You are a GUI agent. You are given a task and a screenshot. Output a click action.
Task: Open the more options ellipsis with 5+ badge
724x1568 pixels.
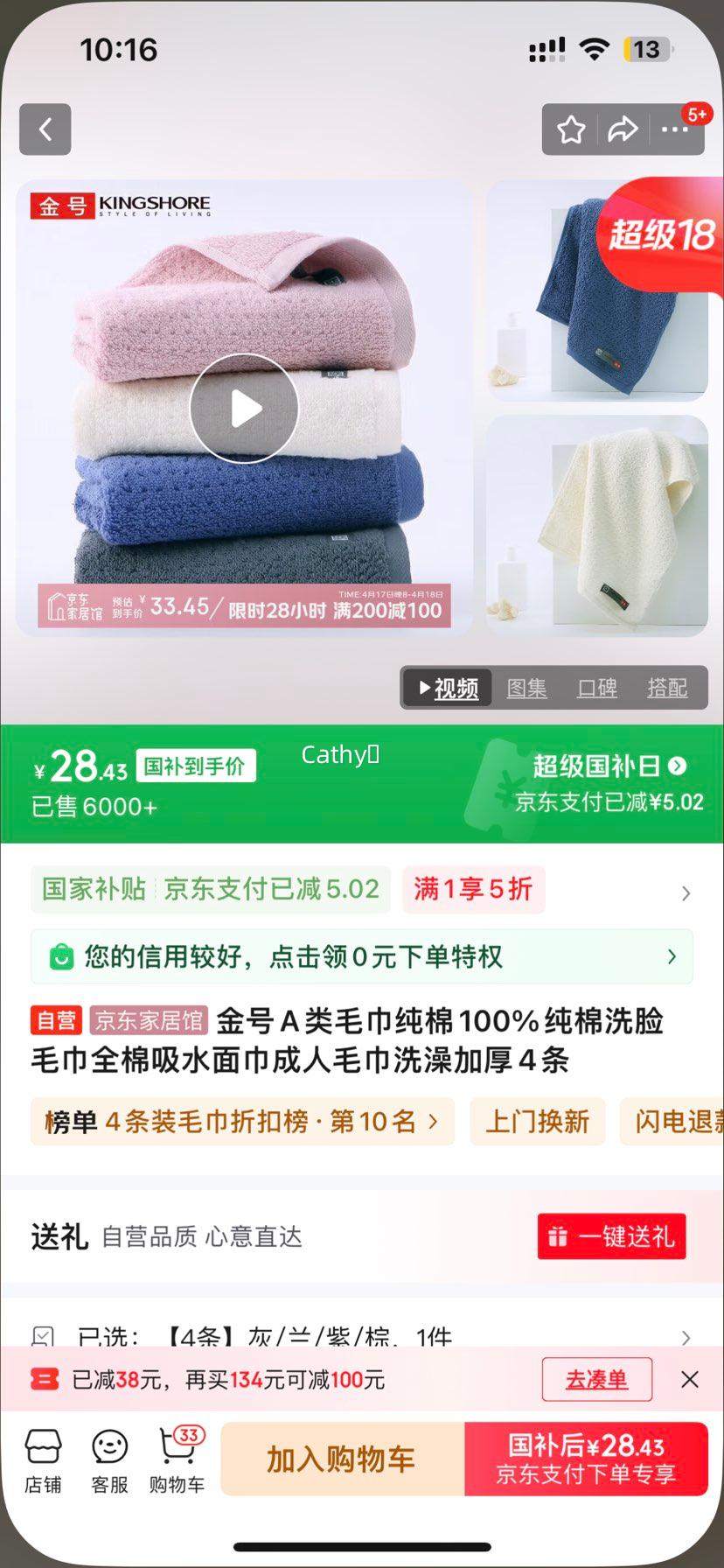pos(676,129)
